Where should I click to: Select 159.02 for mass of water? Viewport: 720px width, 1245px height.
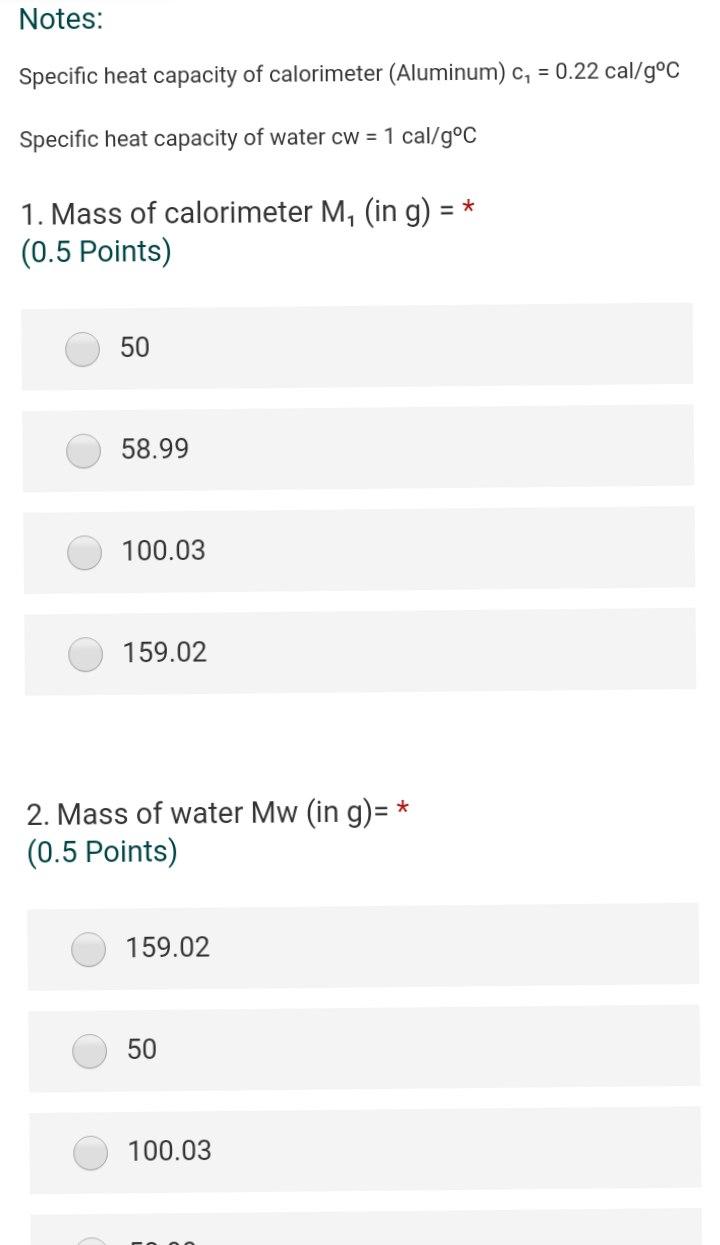pyautogui.click(x=89, y=949)
